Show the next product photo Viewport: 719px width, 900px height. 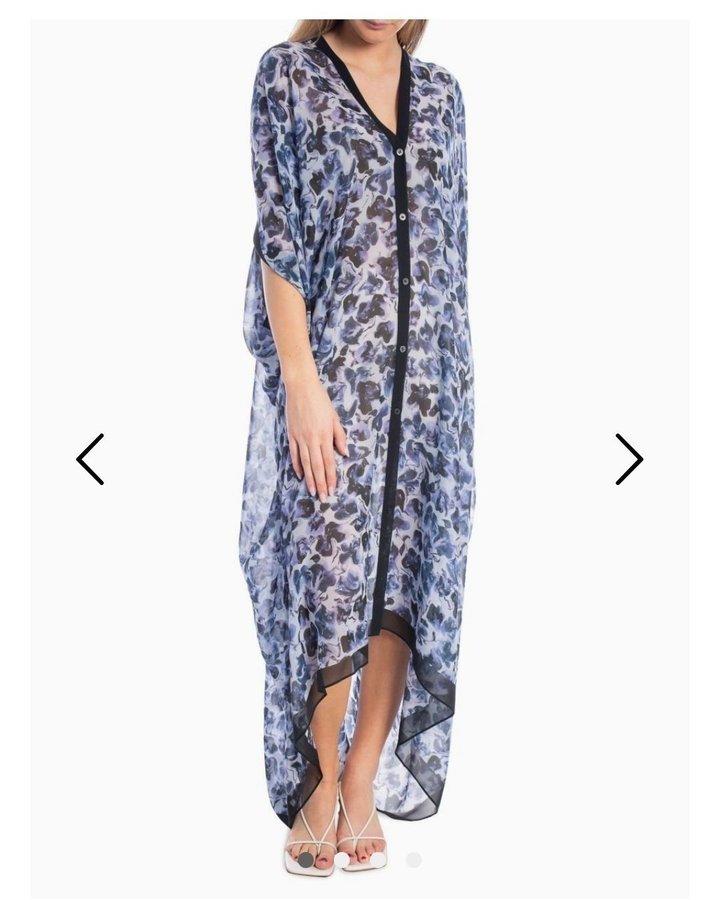628,459
